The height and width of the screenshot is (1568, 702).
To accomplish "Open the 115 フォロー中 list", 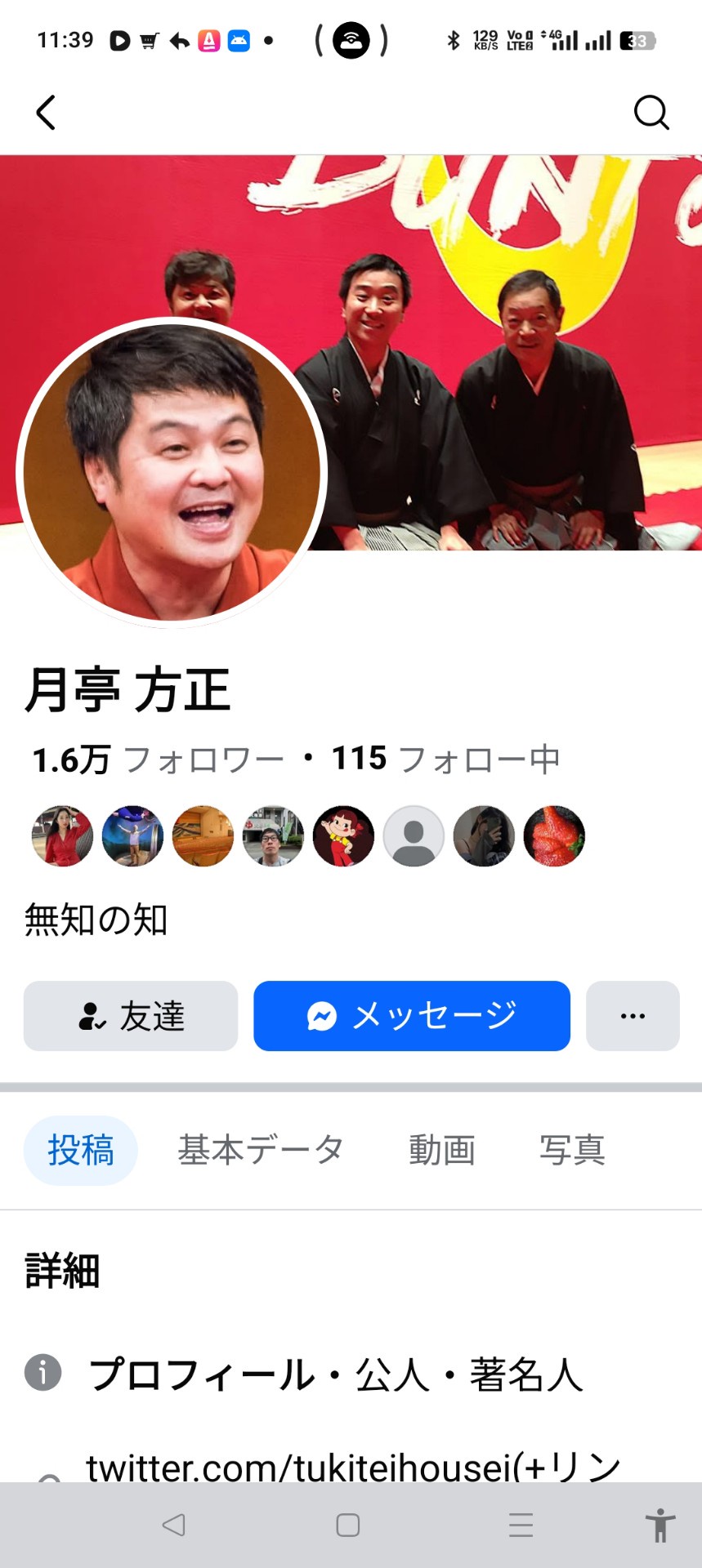I will (x=445, y=759).
